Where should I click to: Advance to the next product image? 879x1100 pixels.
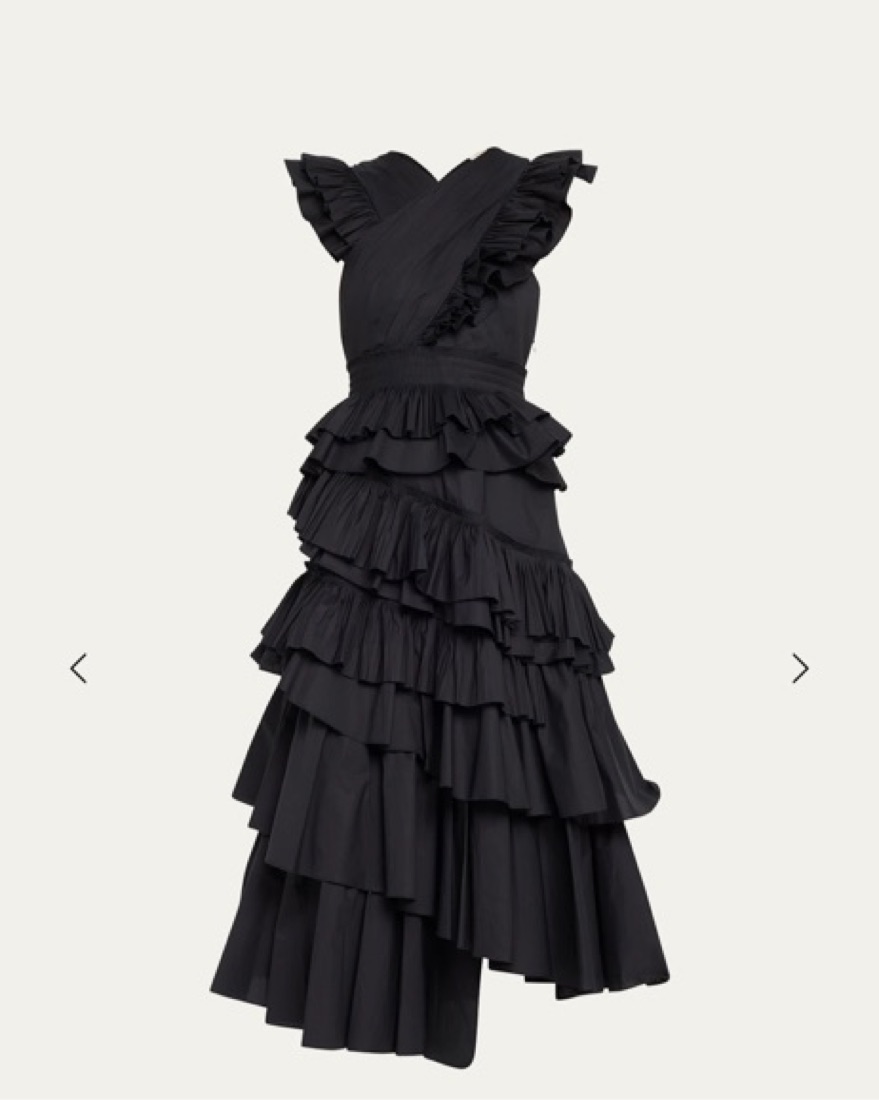[800, 668]
